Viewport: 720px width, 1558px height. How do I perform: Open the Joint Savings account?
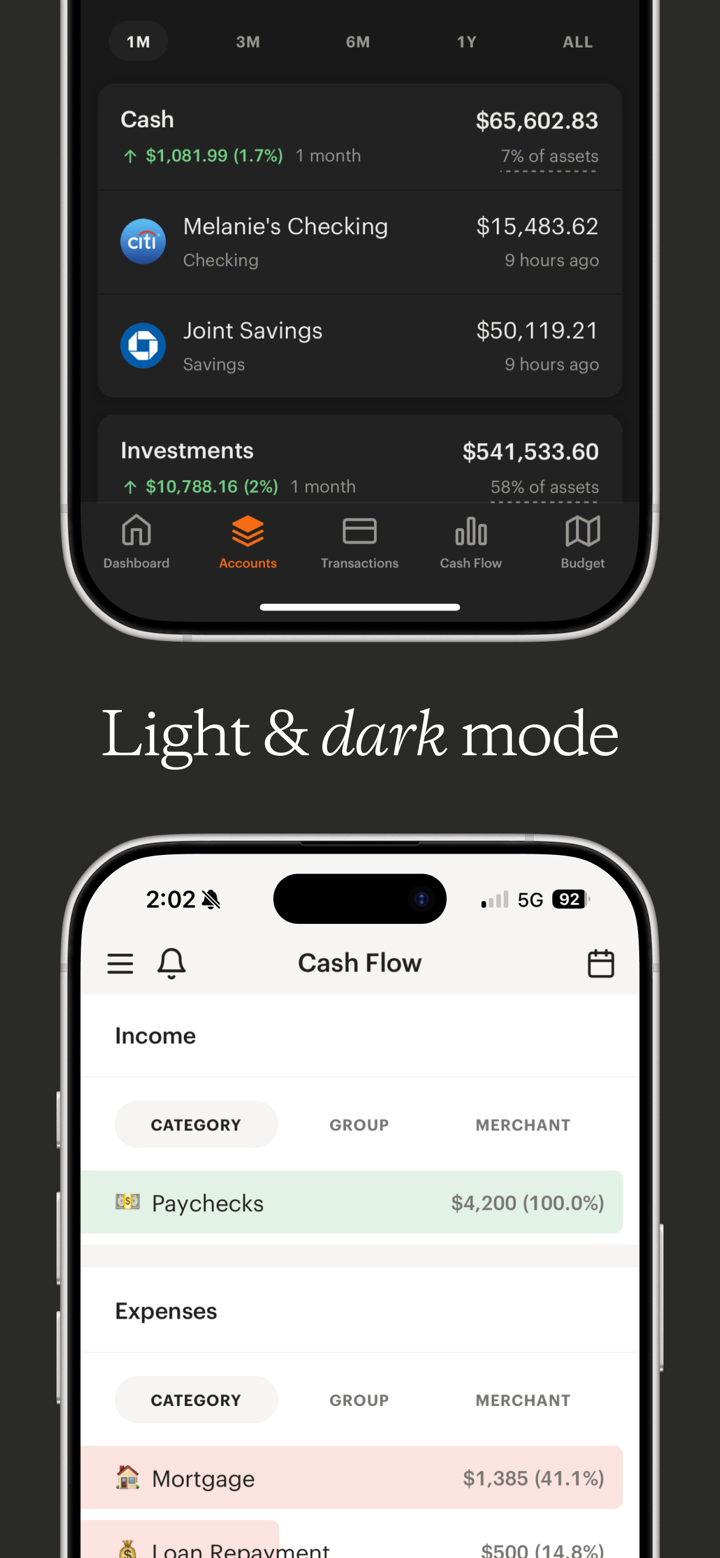coord(359,345)
